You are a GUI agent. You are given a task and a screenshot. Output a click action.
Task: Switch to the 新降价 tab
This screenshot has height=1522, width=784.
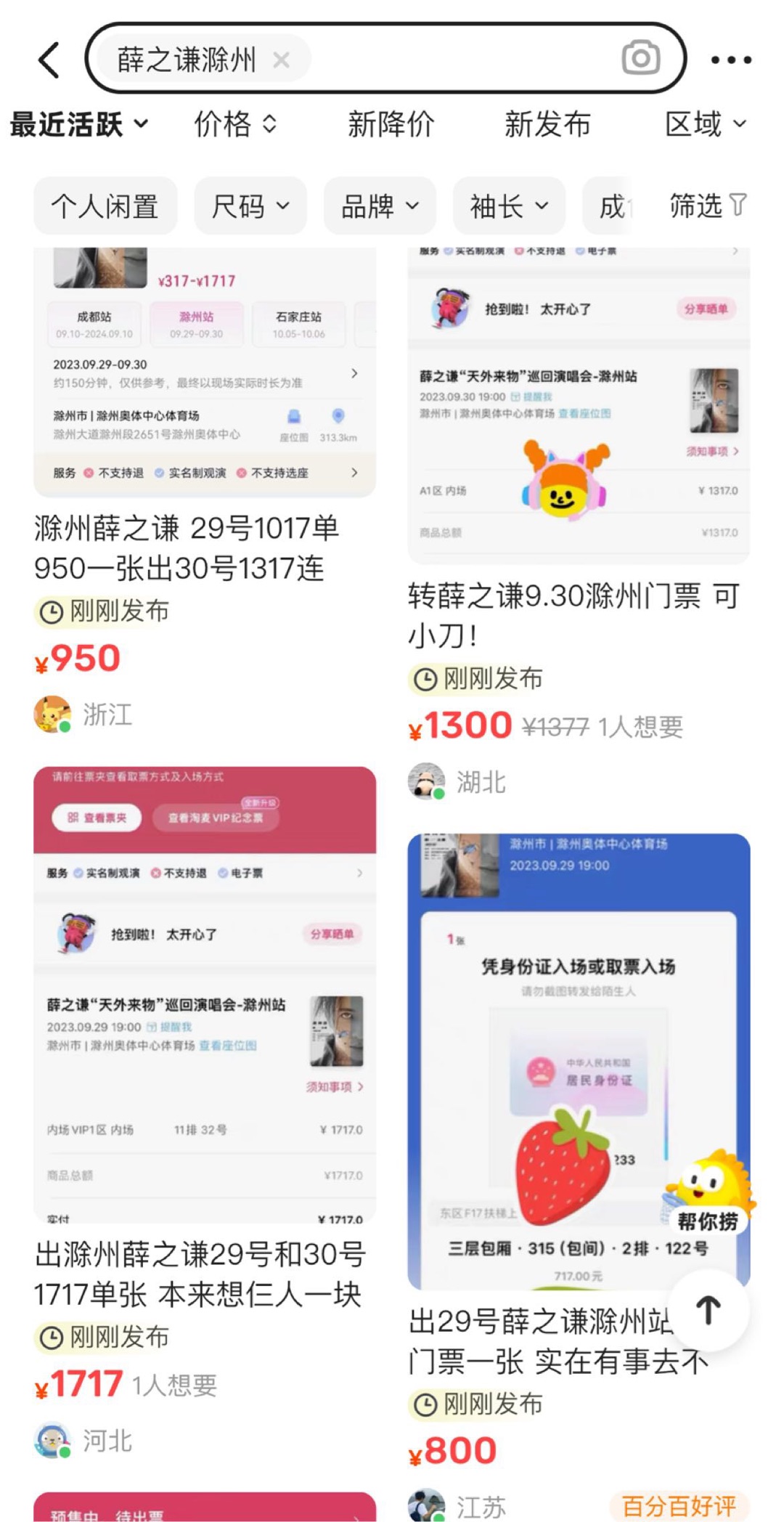391,124
